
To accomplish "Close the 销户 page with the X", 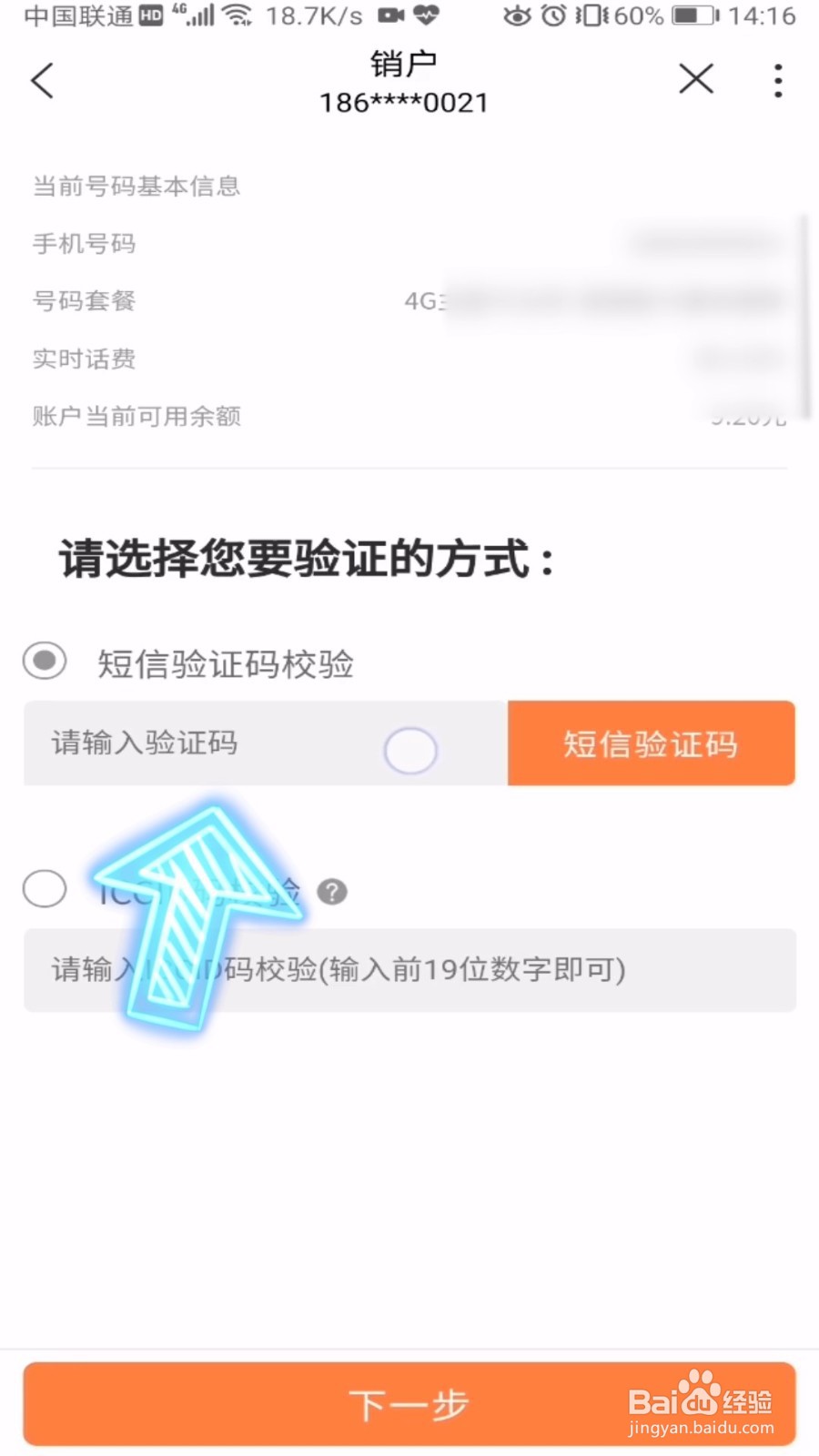I will tap(696, 79).
